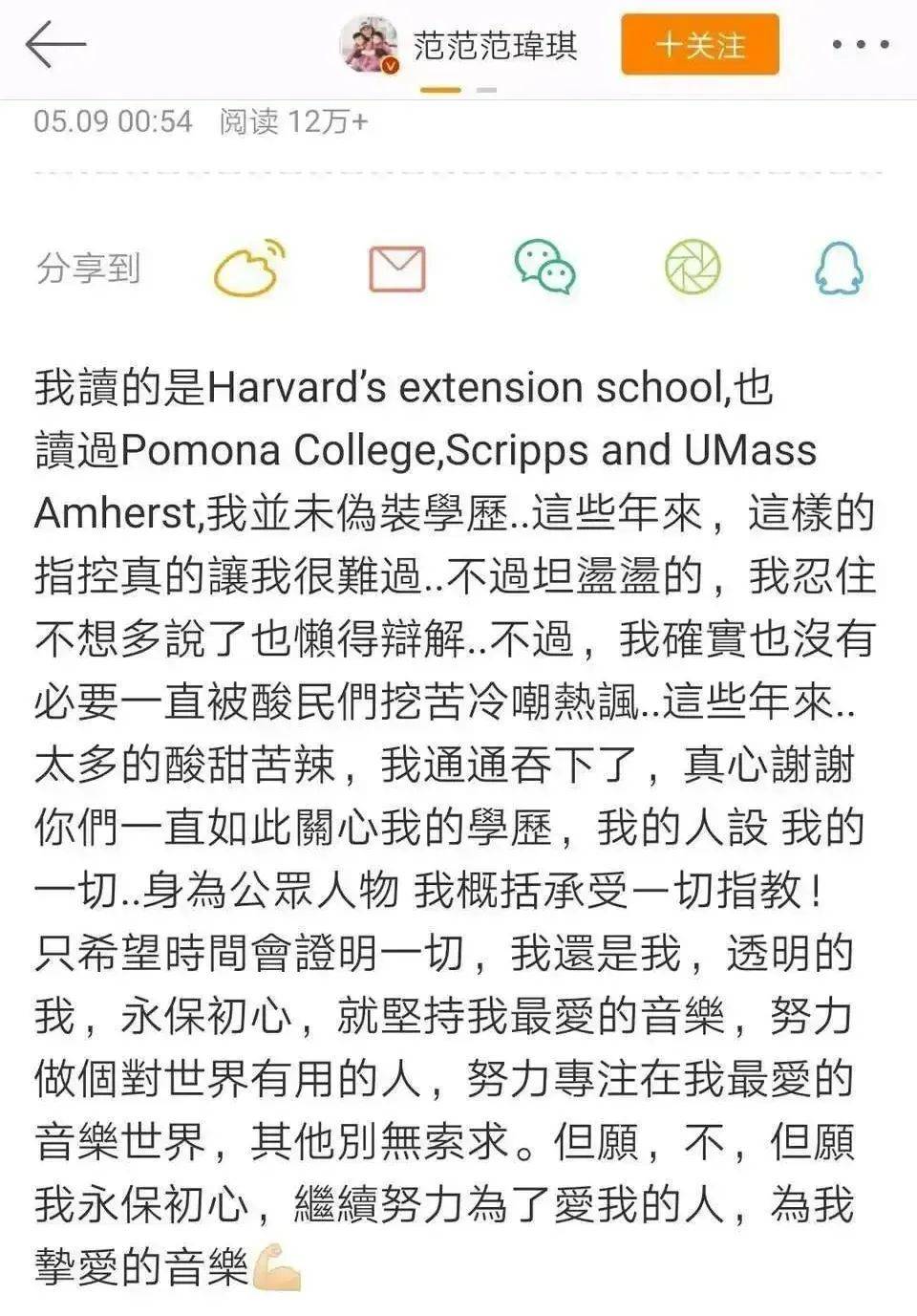Share the post via private message envelope
Screen dimensions: 917x1316
point(397,269)
